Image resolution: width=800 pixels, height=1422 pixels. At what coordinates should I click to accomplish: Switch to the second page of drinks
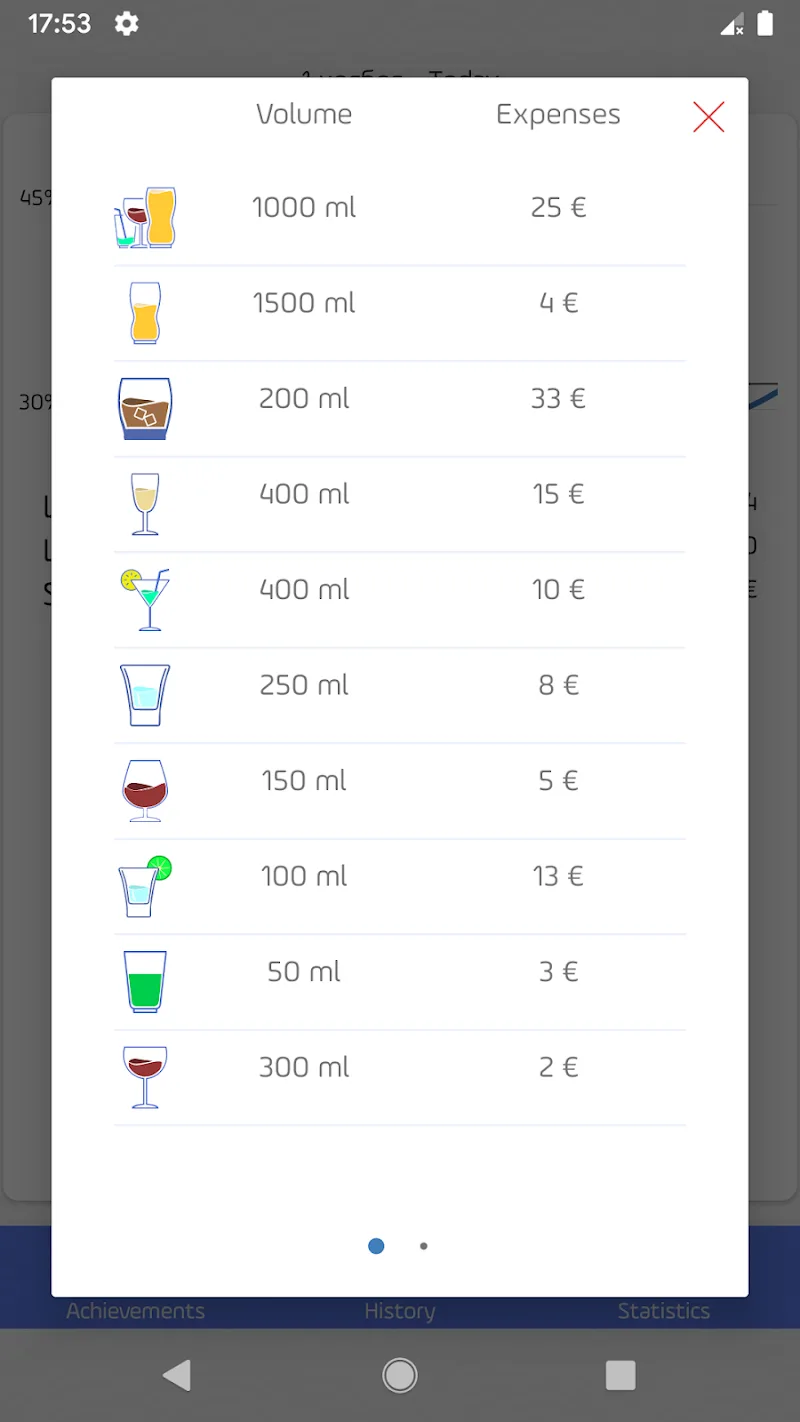click(424, 1246)
